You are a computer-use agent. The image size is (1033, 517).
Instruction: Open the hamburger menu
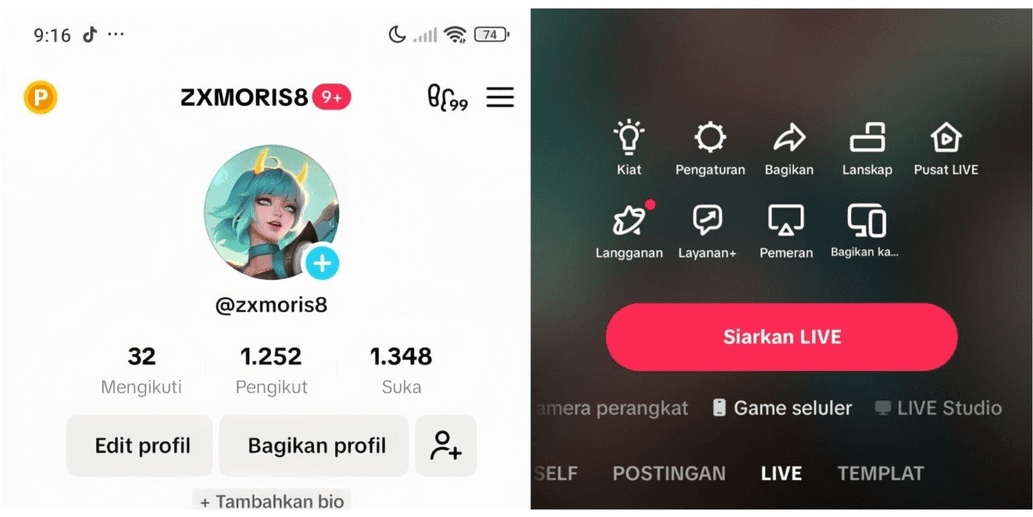tap(500, 97)
